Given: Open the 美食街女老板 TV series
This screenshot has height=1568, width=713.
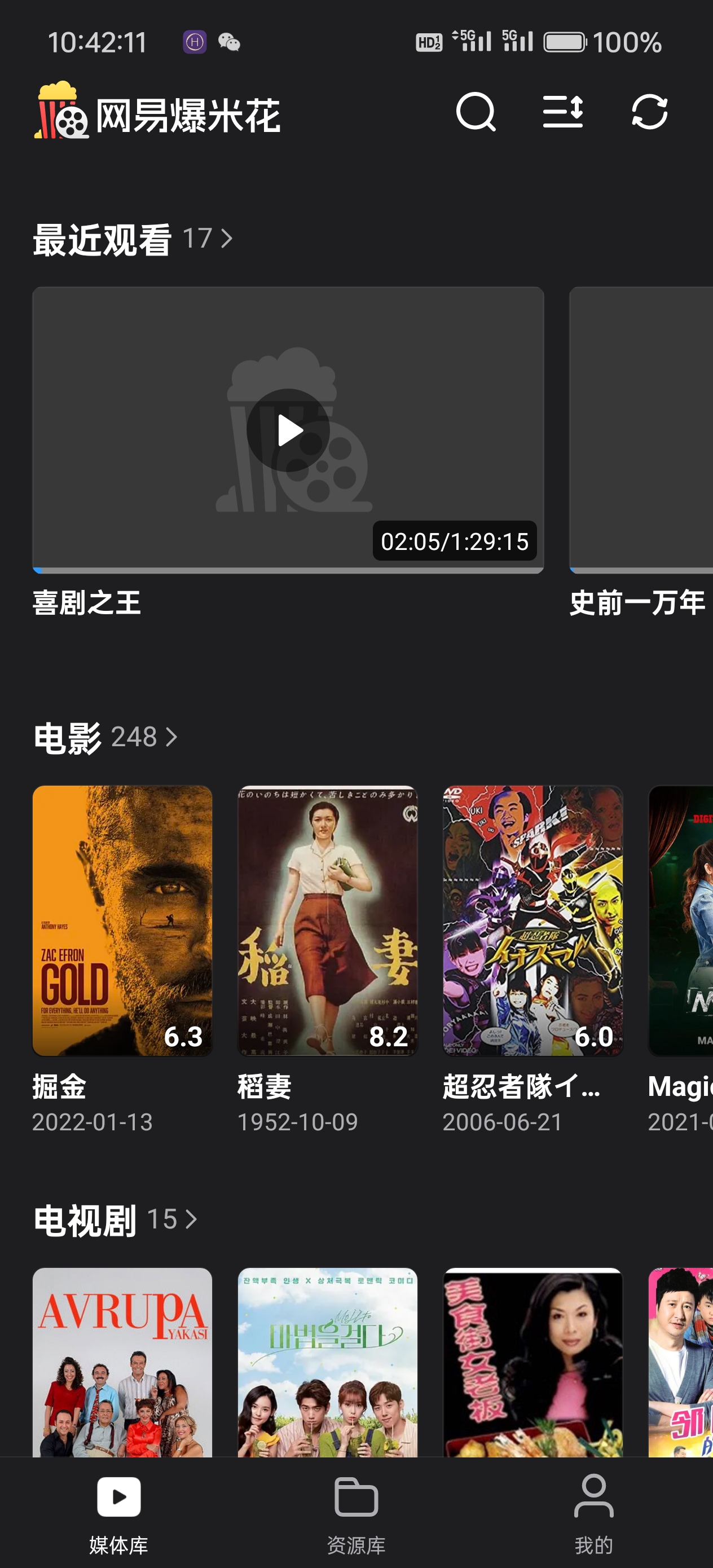Looking at the screenshot, I should (x=532, y=1361).
